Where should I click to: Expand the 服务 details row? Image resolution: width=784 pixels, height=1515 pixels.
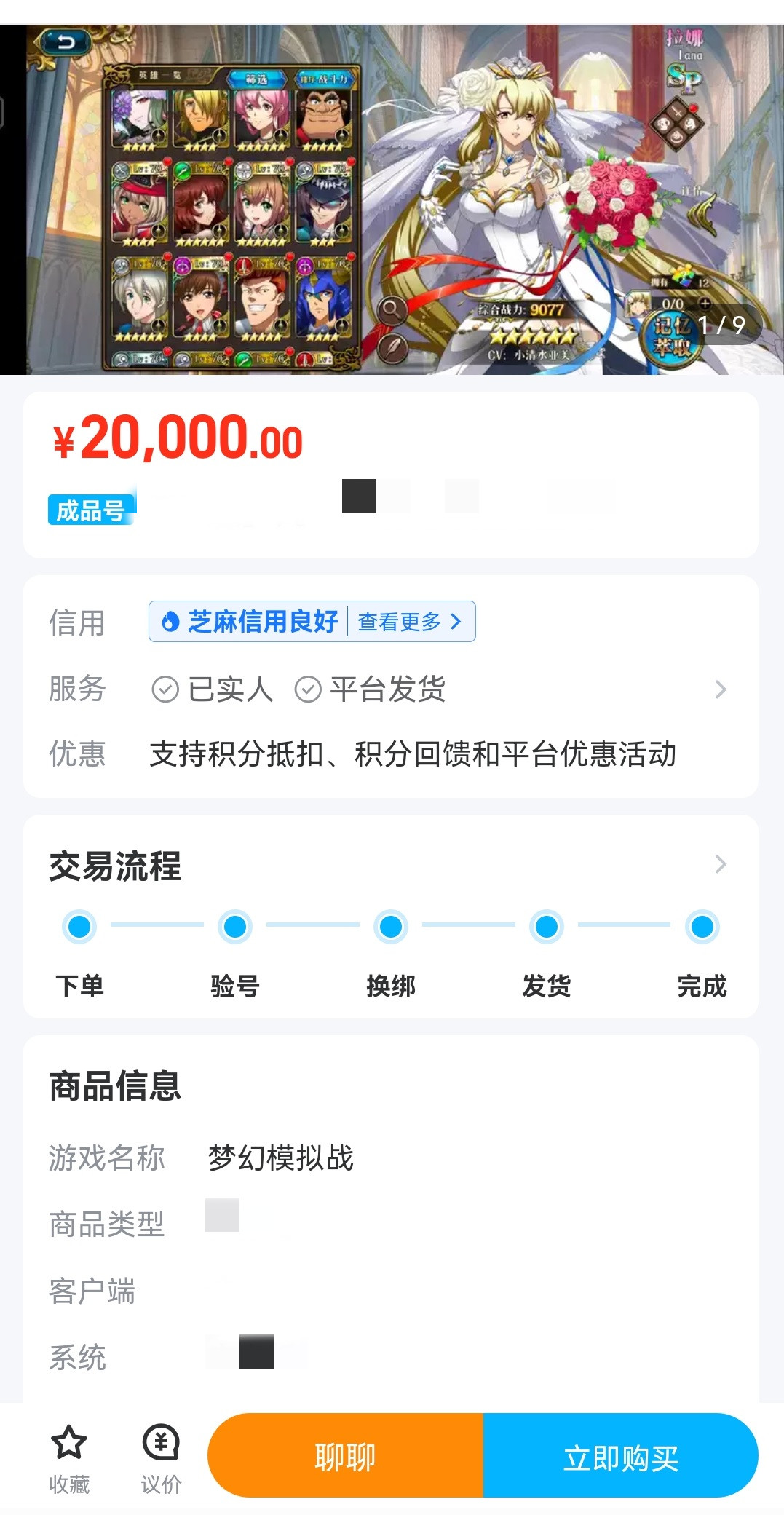720,689
